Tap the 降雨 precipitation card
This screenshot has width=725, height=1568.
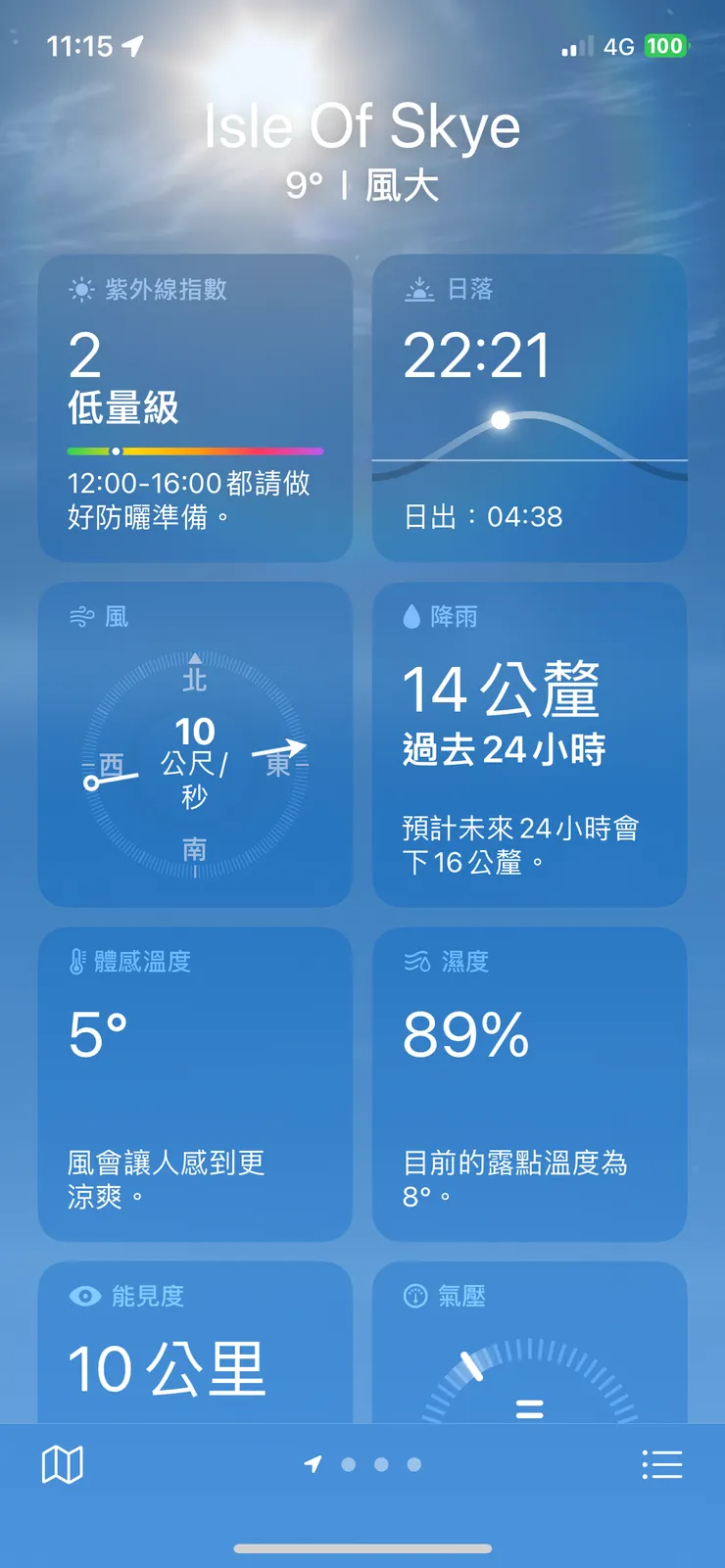(x=529, y=742)
